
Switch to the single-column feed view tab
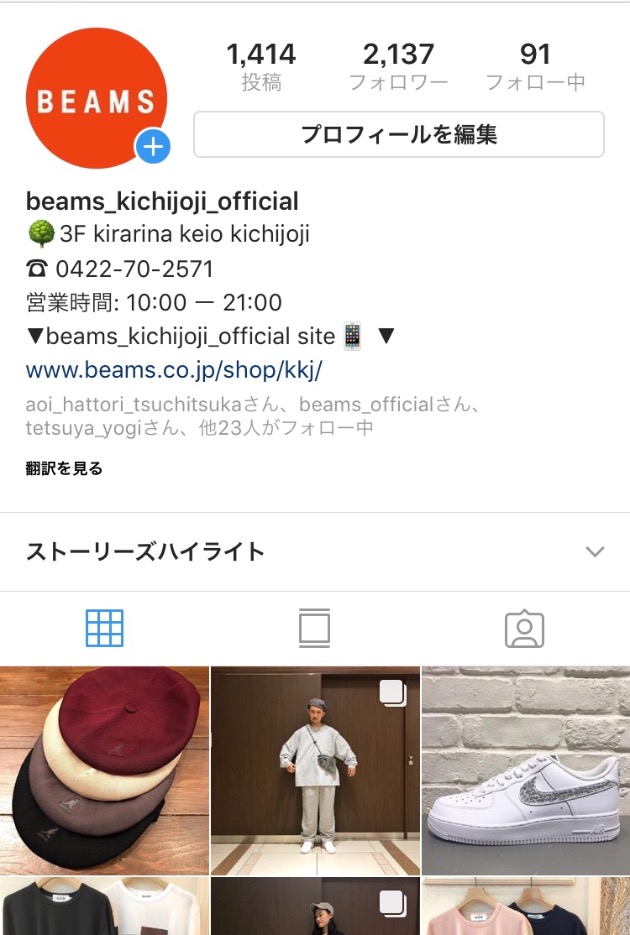(x=314, y=628)
